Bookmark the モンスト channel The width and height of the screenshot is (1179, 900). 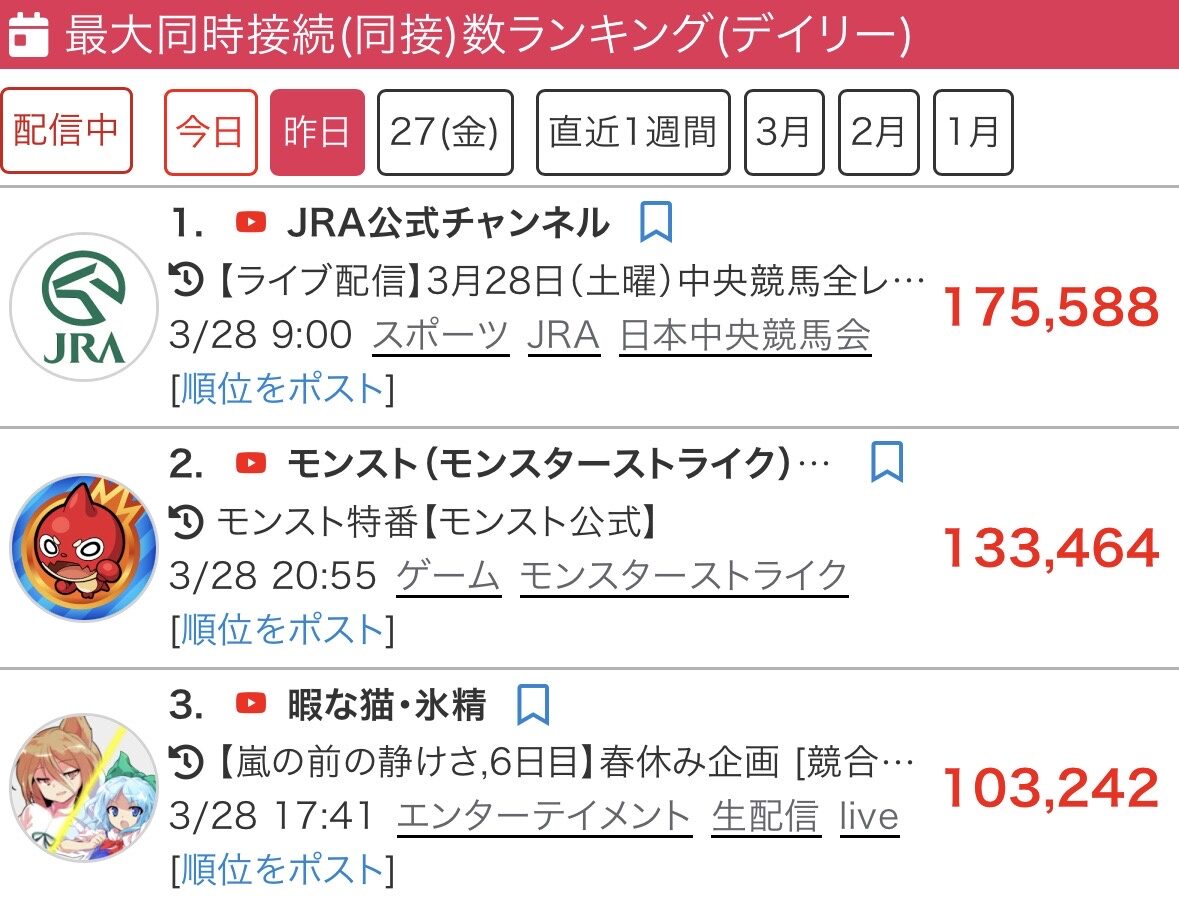886,462
